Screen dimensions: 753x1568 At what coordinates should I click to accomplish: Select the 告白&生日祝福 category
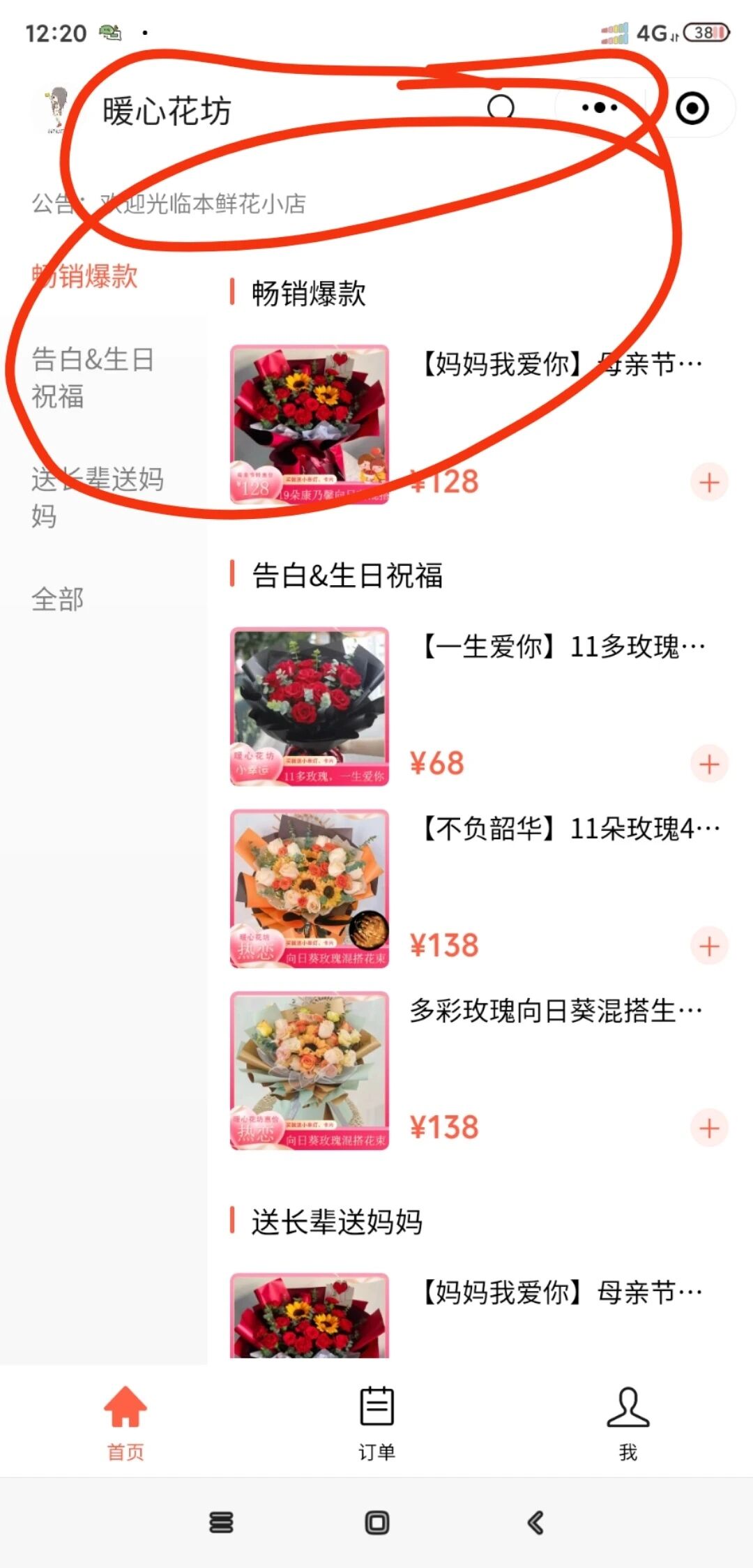click(x=92, y=377)
